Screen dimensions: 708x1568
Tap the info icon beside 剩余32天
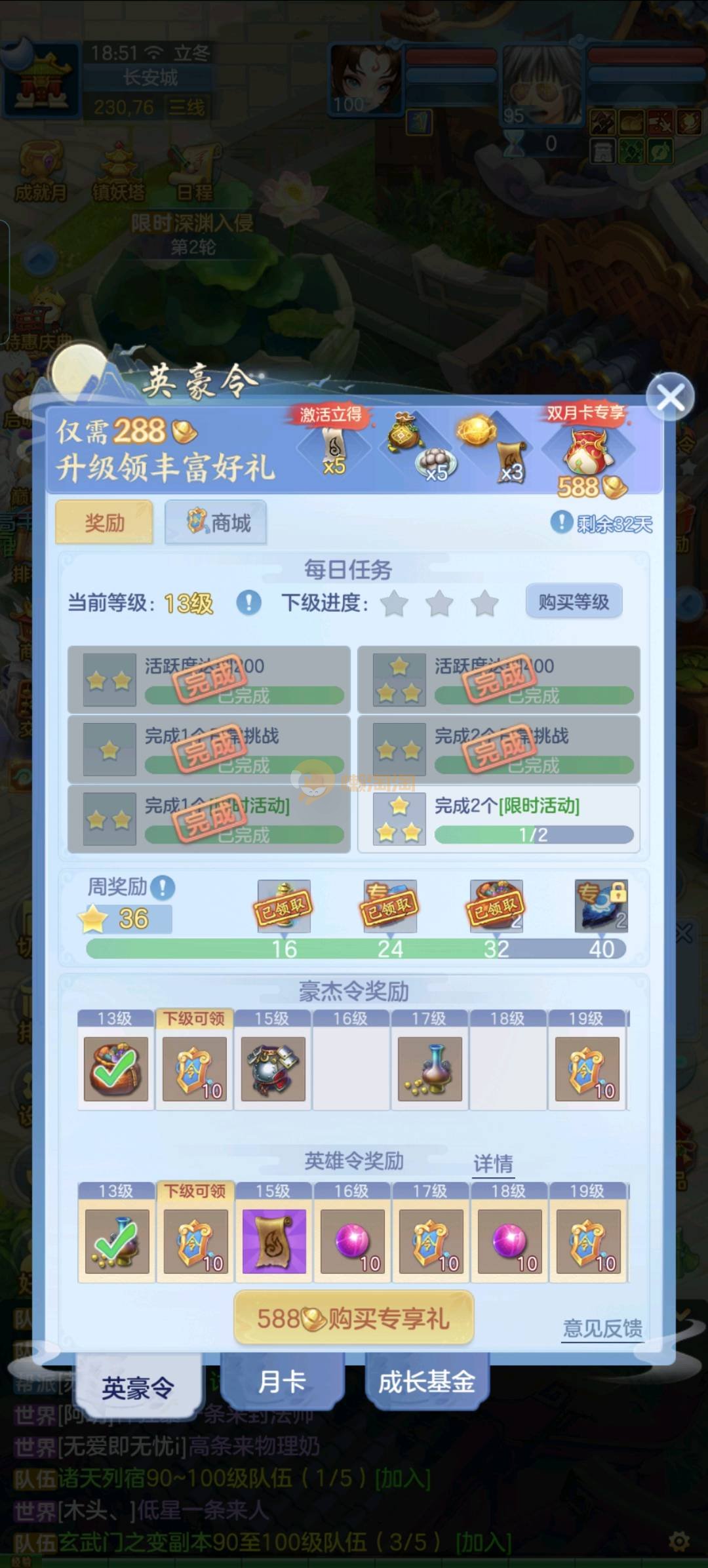click(561, 522)
